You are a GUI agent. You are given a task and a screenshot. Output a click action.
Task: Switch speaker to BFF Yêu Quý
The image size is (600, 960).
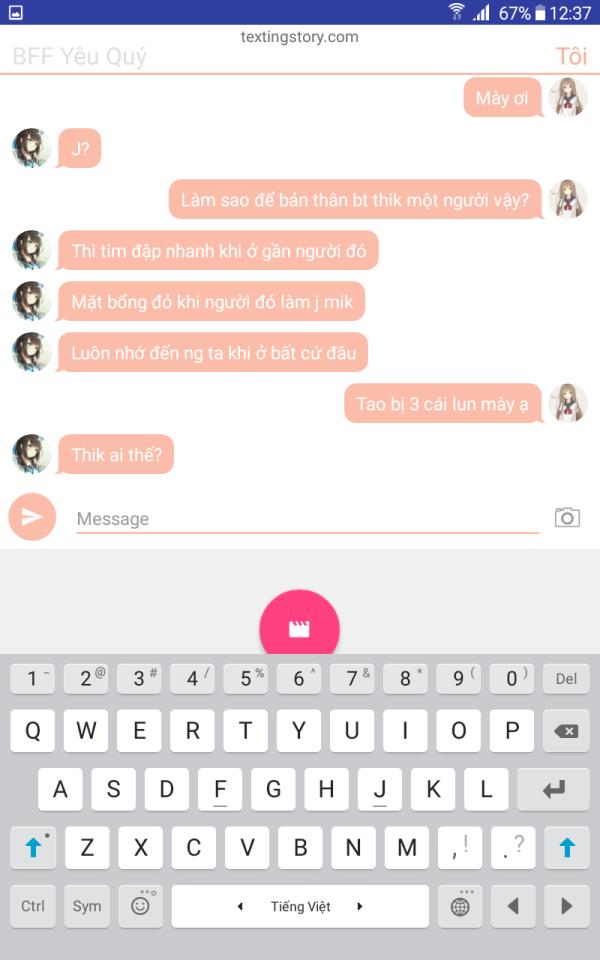(x=80, y=56)
